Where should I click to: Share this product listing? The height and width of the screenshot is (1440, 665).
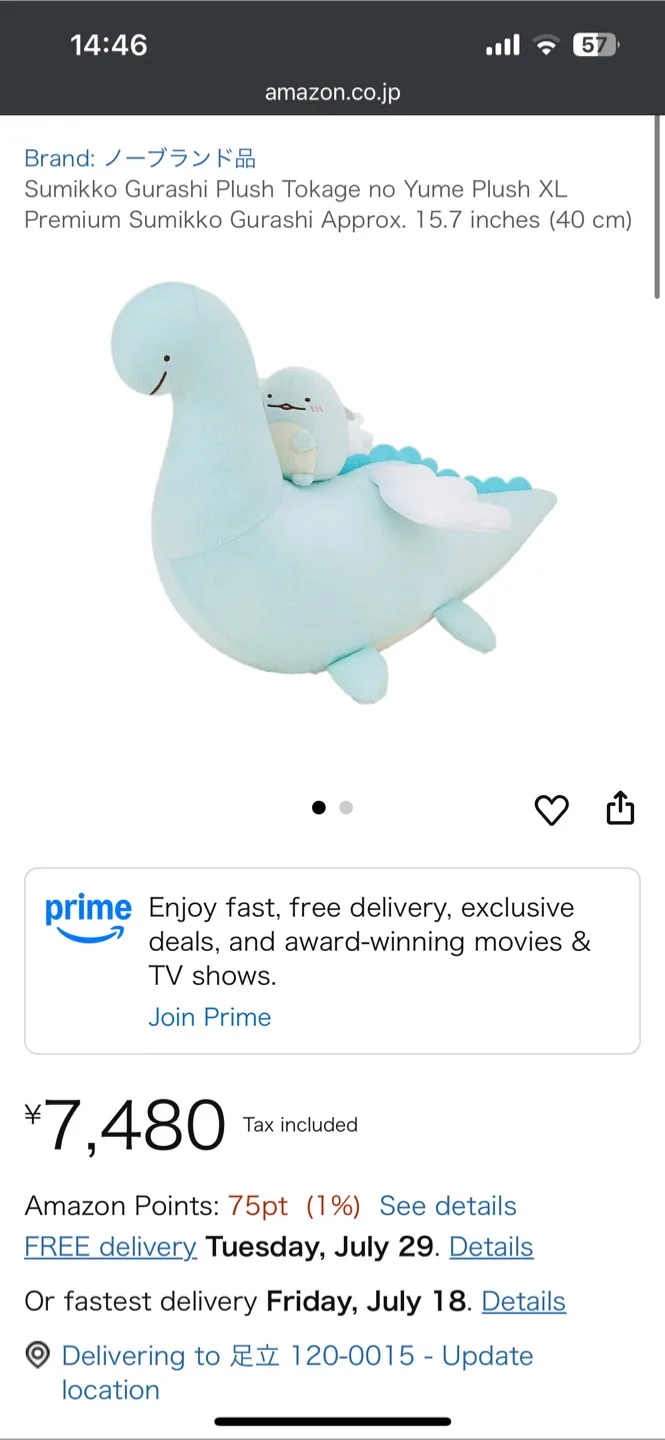(x=620, y=807)
